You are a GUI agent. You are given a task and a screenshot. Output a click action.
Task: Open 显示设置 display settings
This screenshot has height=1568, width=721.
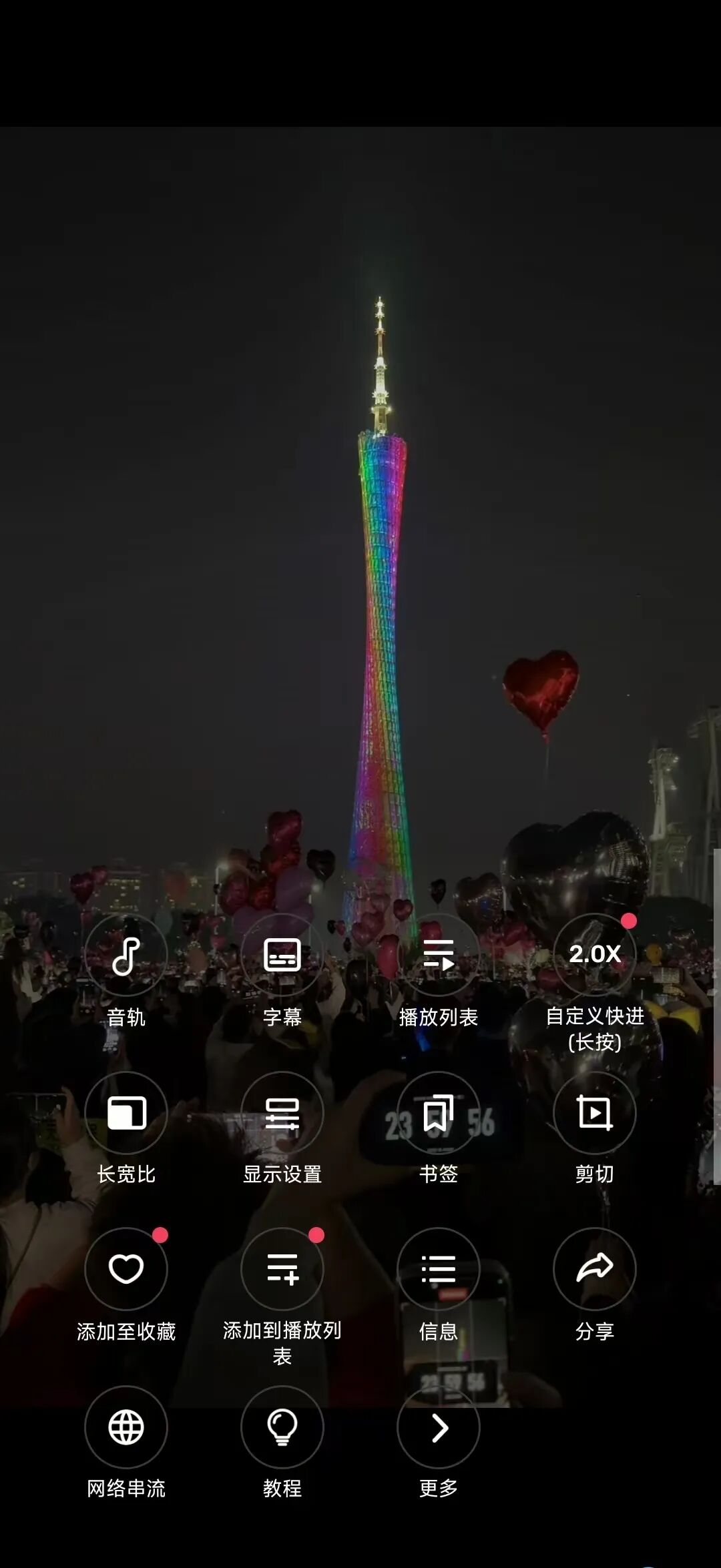point(282,1113)
